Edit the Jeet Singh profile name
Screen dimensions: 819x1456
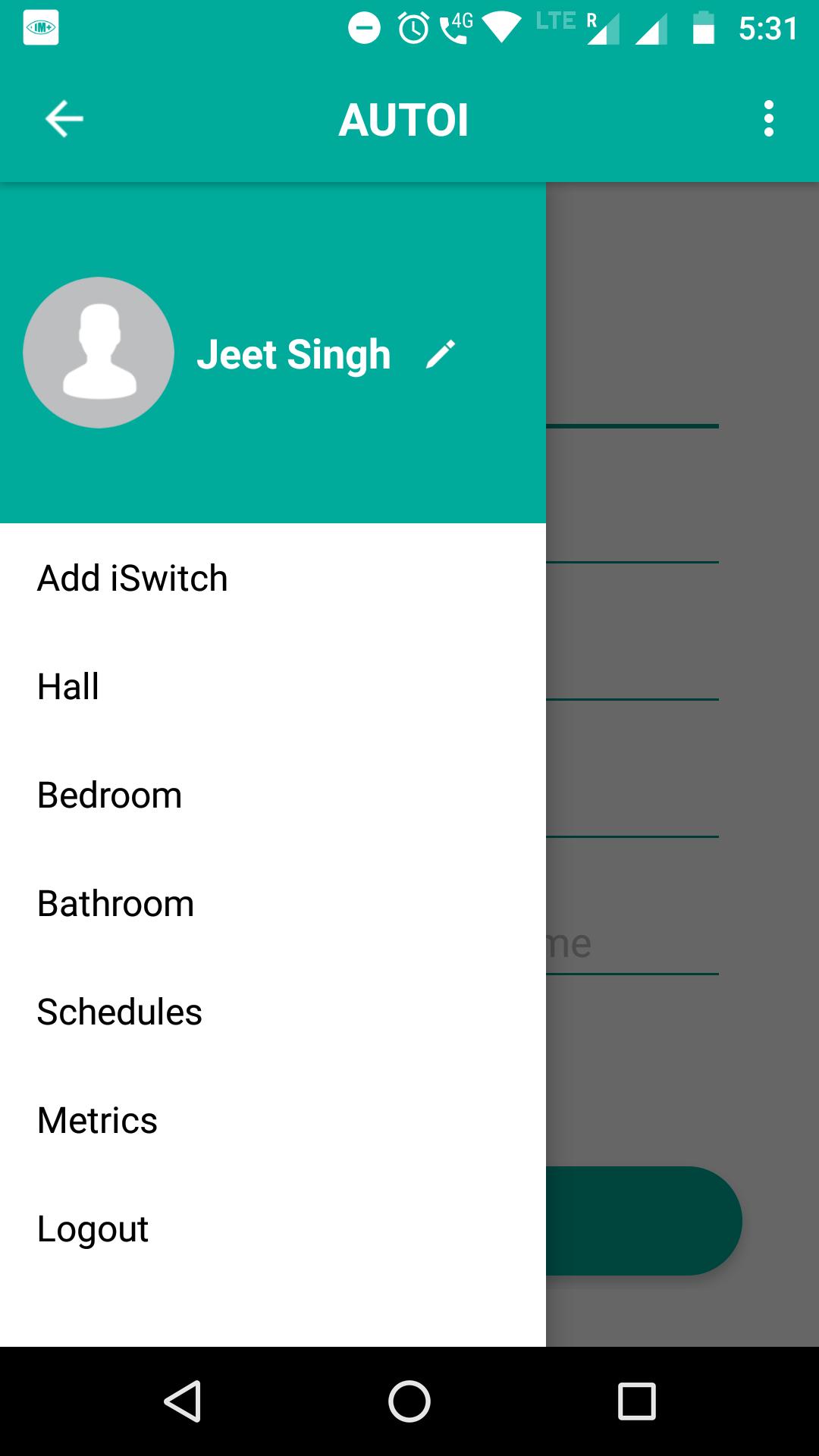point(441,354)
